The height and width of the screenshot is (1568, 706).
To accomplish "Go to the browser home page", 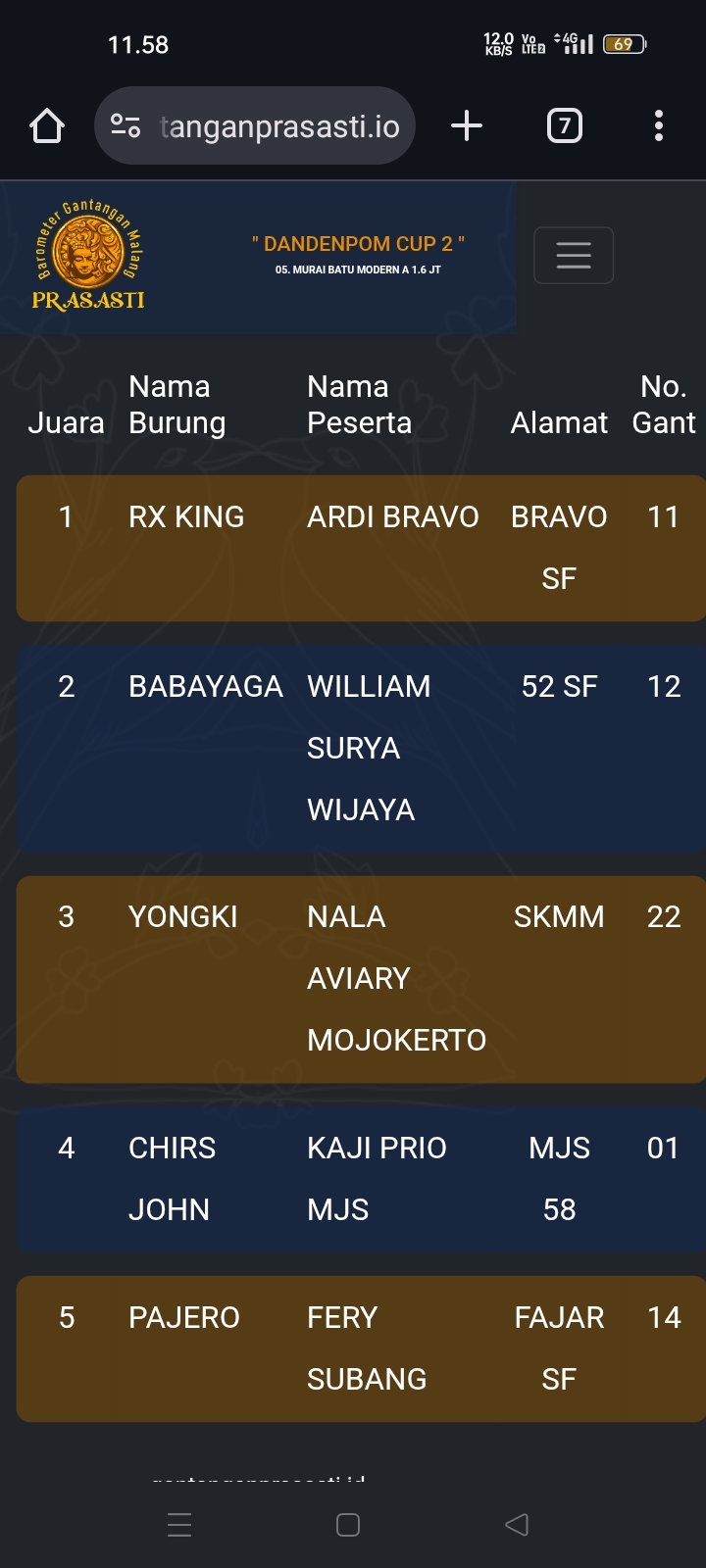I will (x=47, y=125).
